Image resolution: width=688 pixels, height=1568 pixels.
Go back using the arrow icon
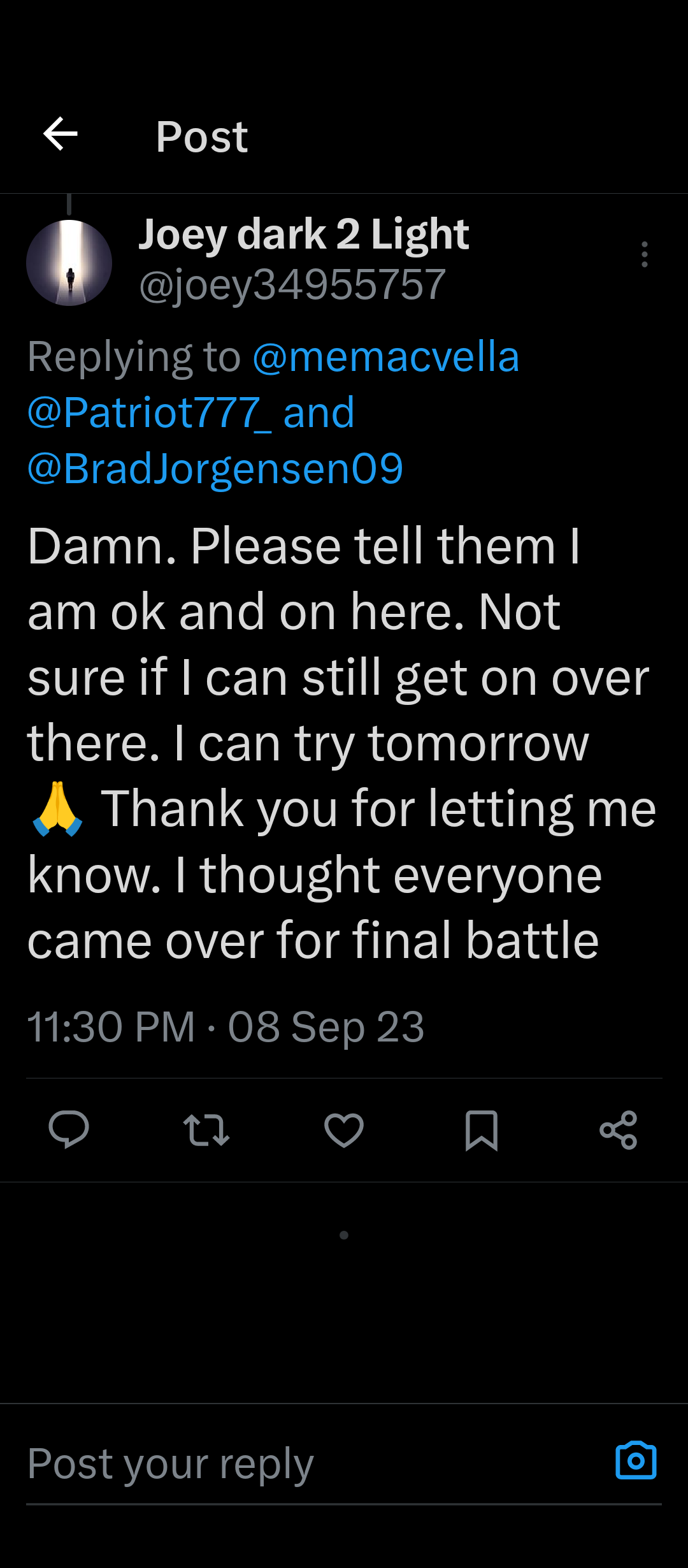tap(61, 134)
